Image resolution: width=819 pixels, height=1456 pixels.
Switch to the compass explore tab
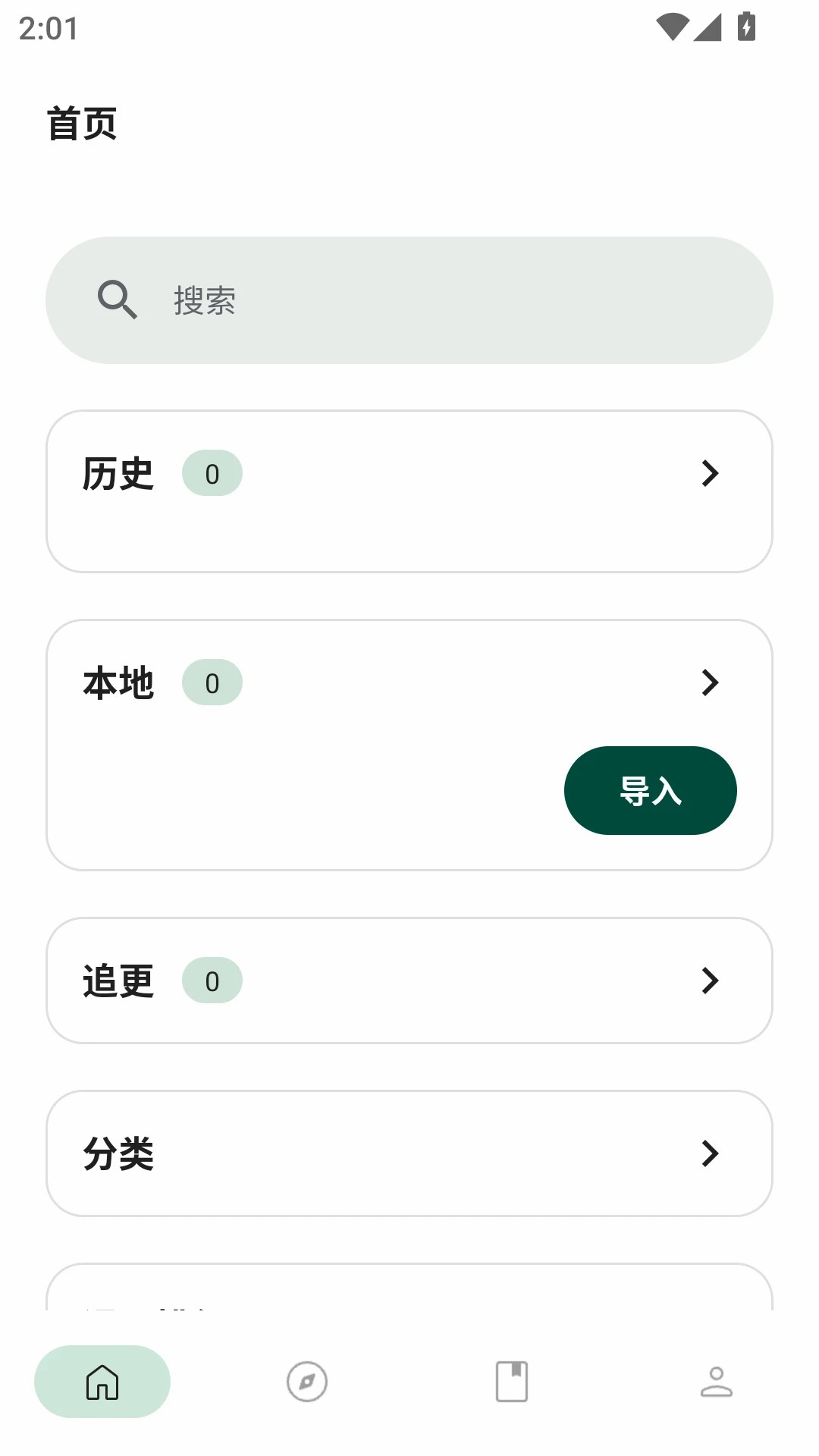[307, 1382]
